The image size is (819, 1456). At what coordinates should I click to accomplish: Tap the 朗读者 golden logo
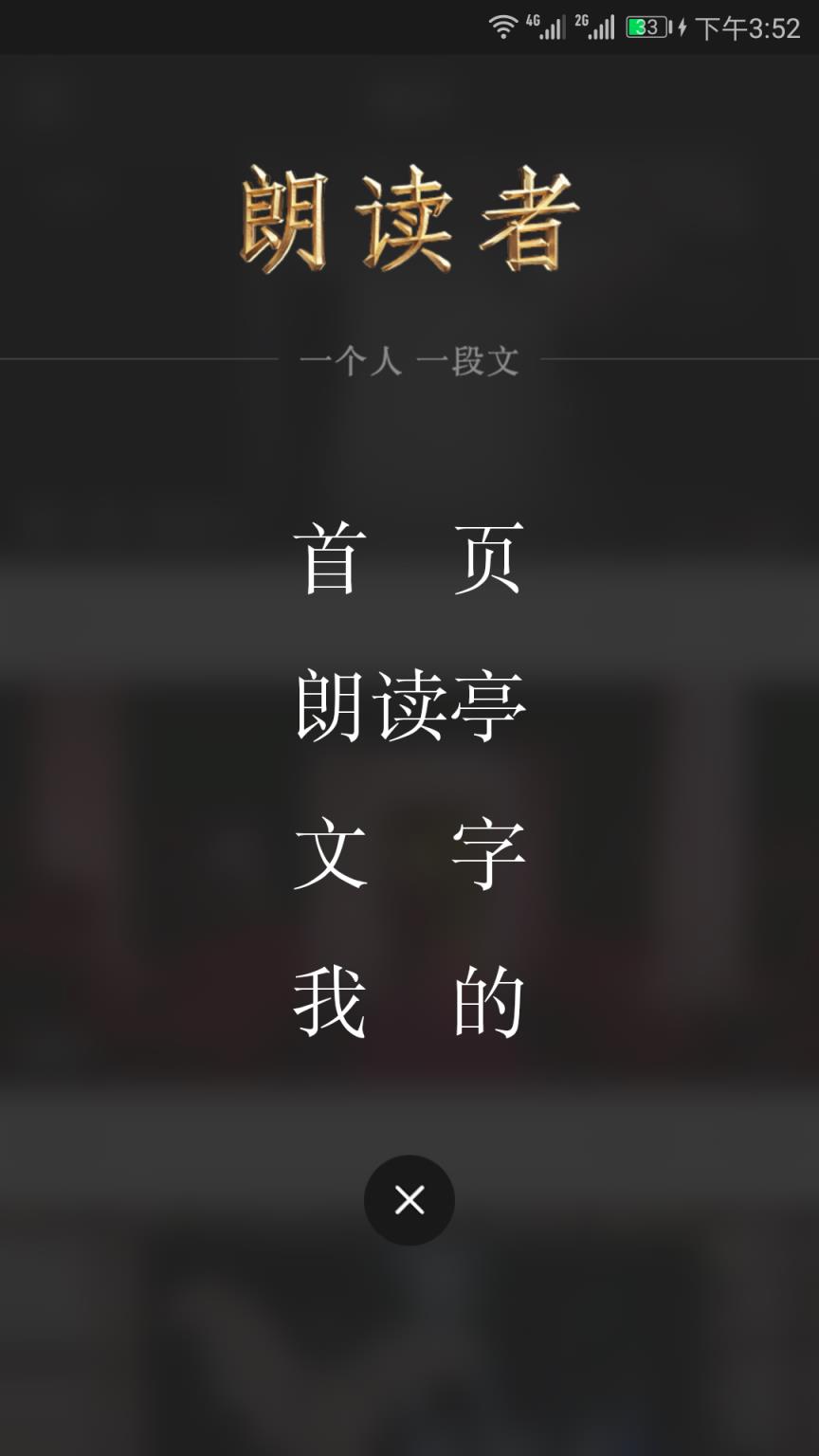[x=408, y=218]
